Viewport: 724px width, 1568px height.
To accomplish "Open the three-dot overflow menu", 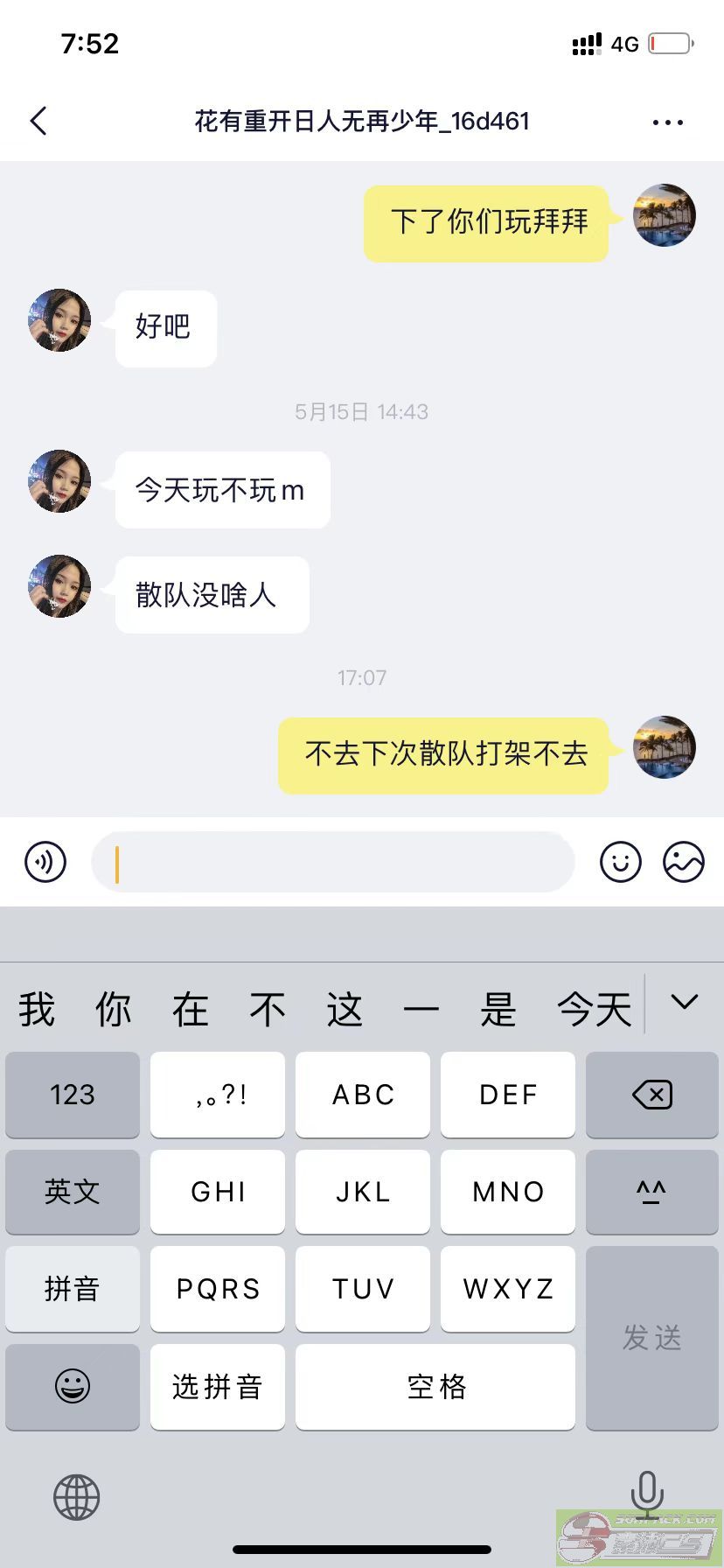I will 667,122.
